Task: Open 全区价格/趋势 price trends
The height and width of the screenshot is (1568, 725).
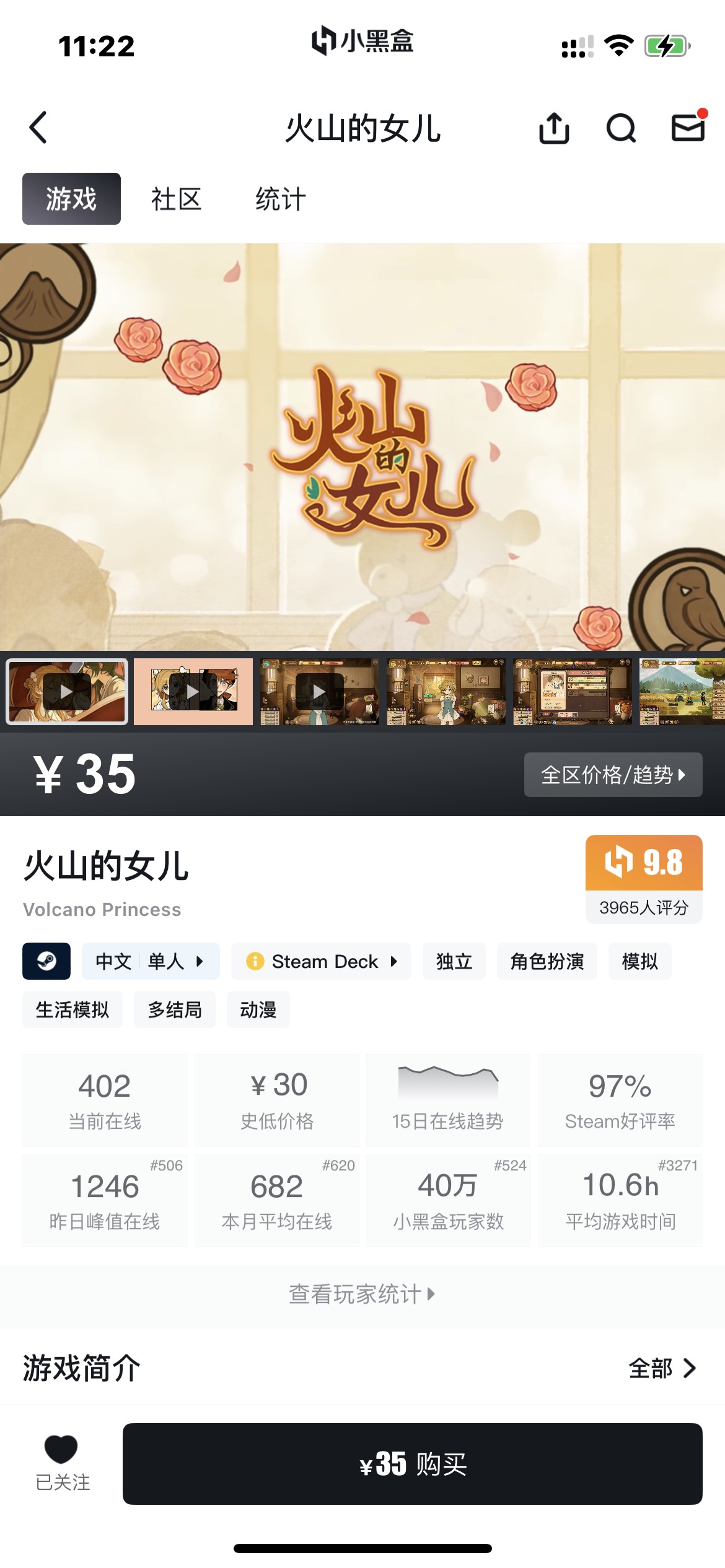Action: click(x=613, y=775)
